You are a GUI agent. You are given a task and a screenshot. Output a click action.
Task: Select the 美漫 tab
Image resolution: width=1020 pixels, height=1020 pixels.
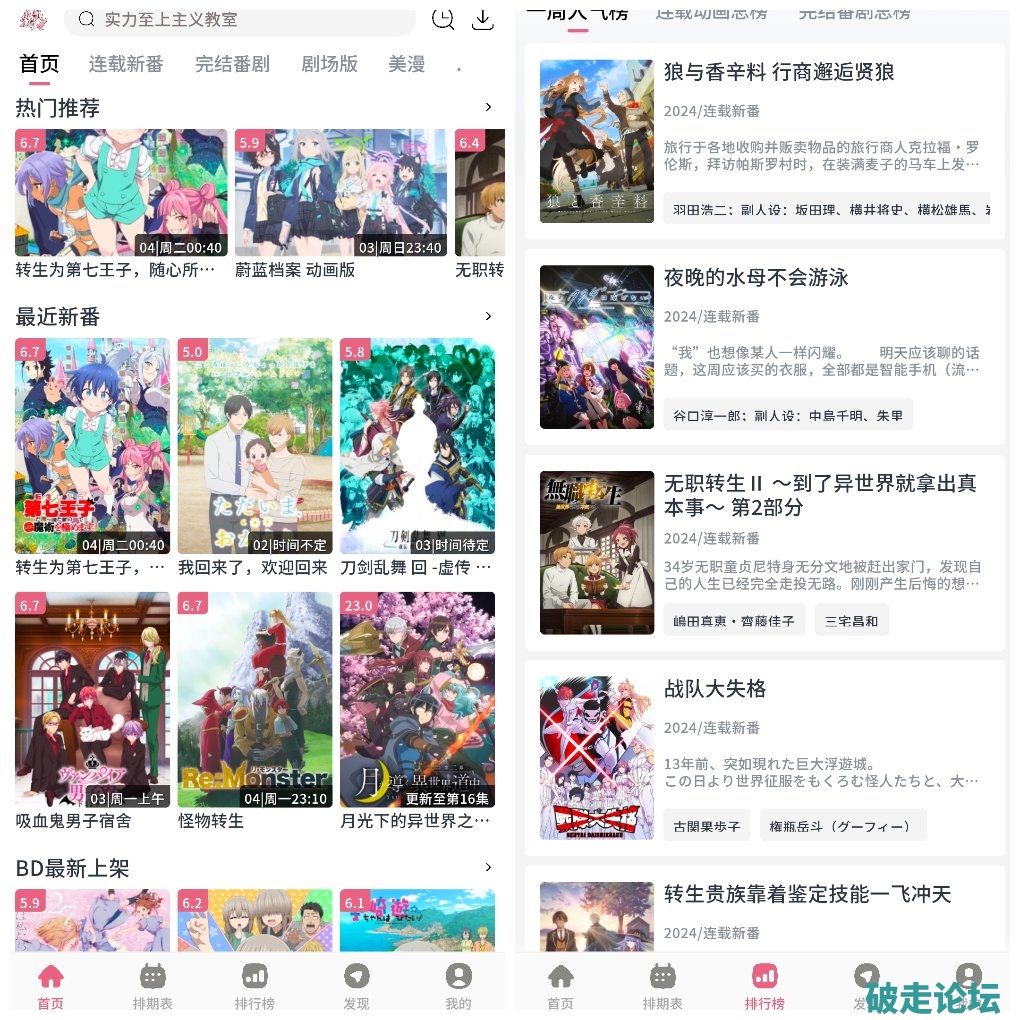tap(406, 64)
